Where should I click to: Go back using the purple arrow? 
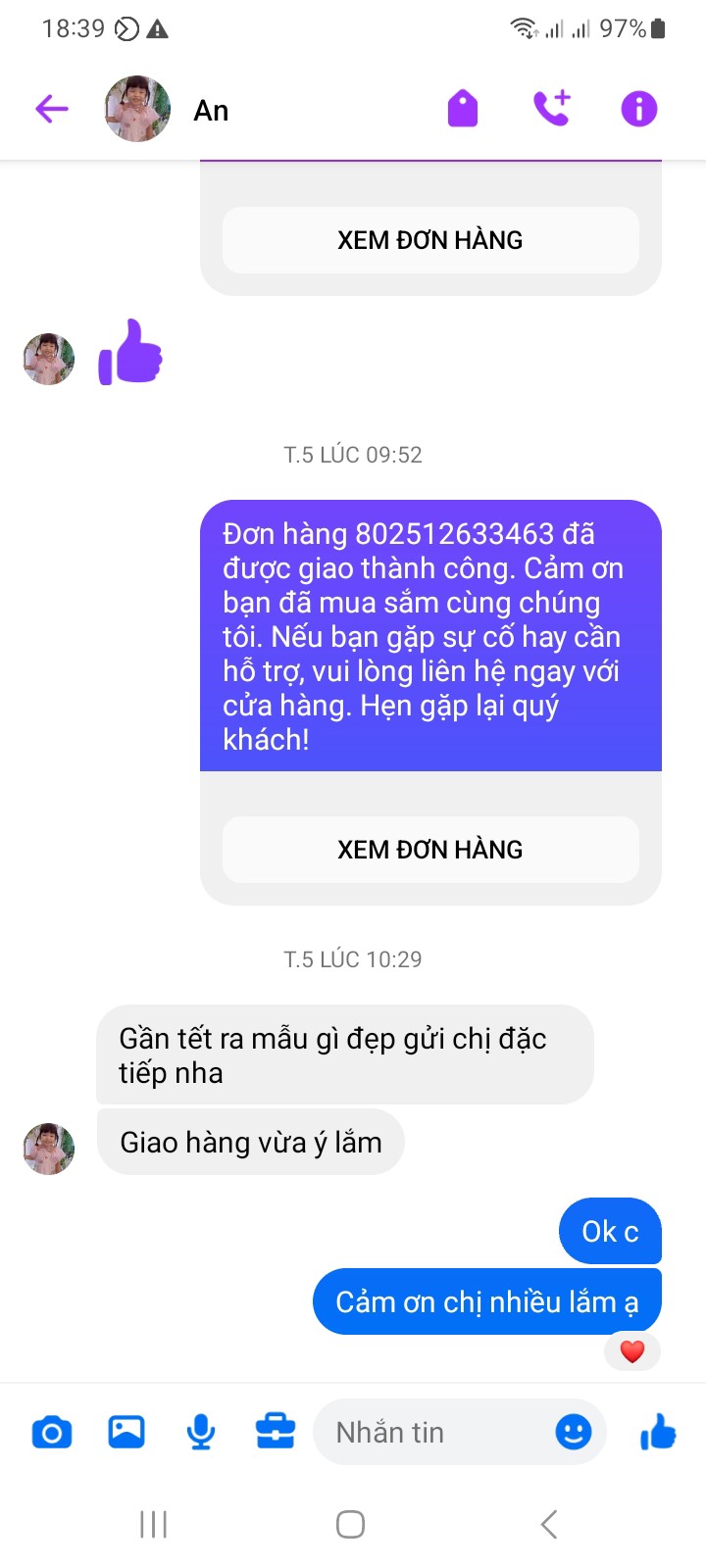point(52,109)
